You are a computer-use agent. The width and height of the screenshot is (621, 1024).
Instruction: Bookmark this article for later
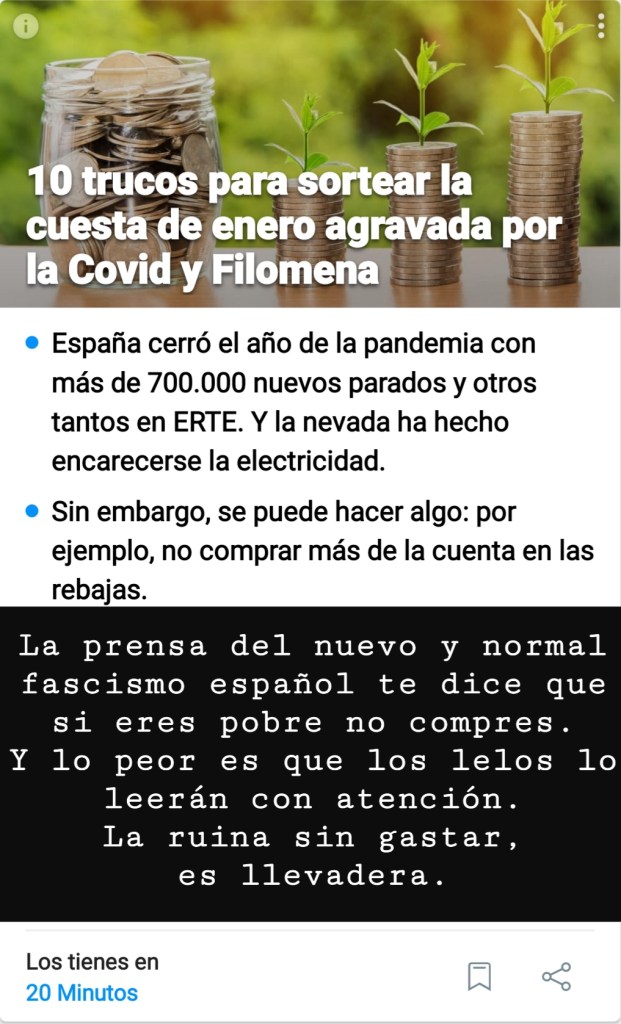480,976
